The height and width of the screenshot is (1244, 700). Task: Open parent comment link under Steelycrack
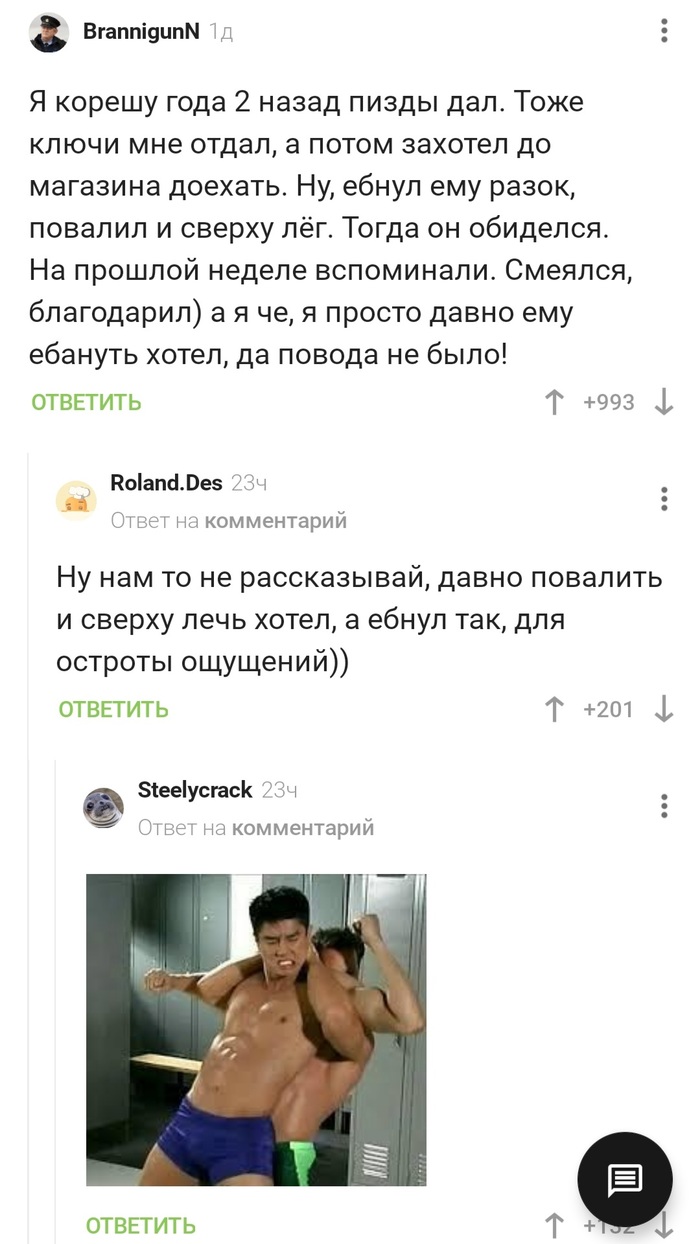click(302, 828)
